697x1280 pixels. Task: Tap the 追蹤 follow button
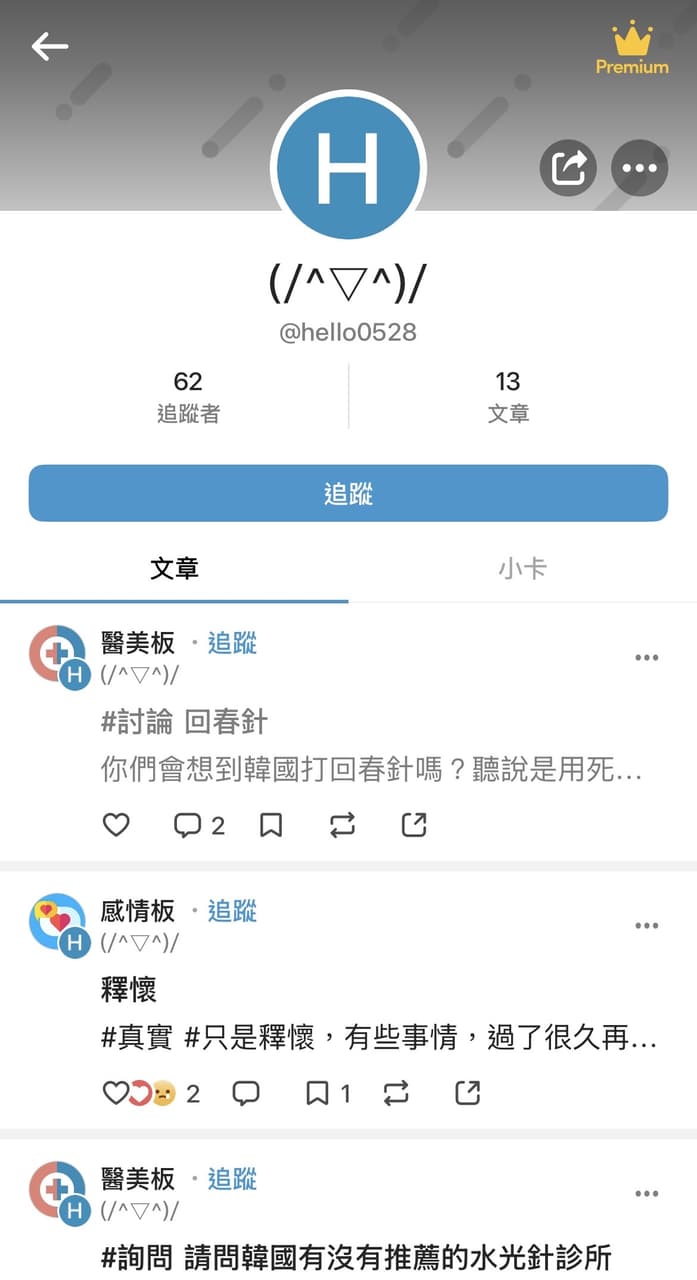point(348,493)
